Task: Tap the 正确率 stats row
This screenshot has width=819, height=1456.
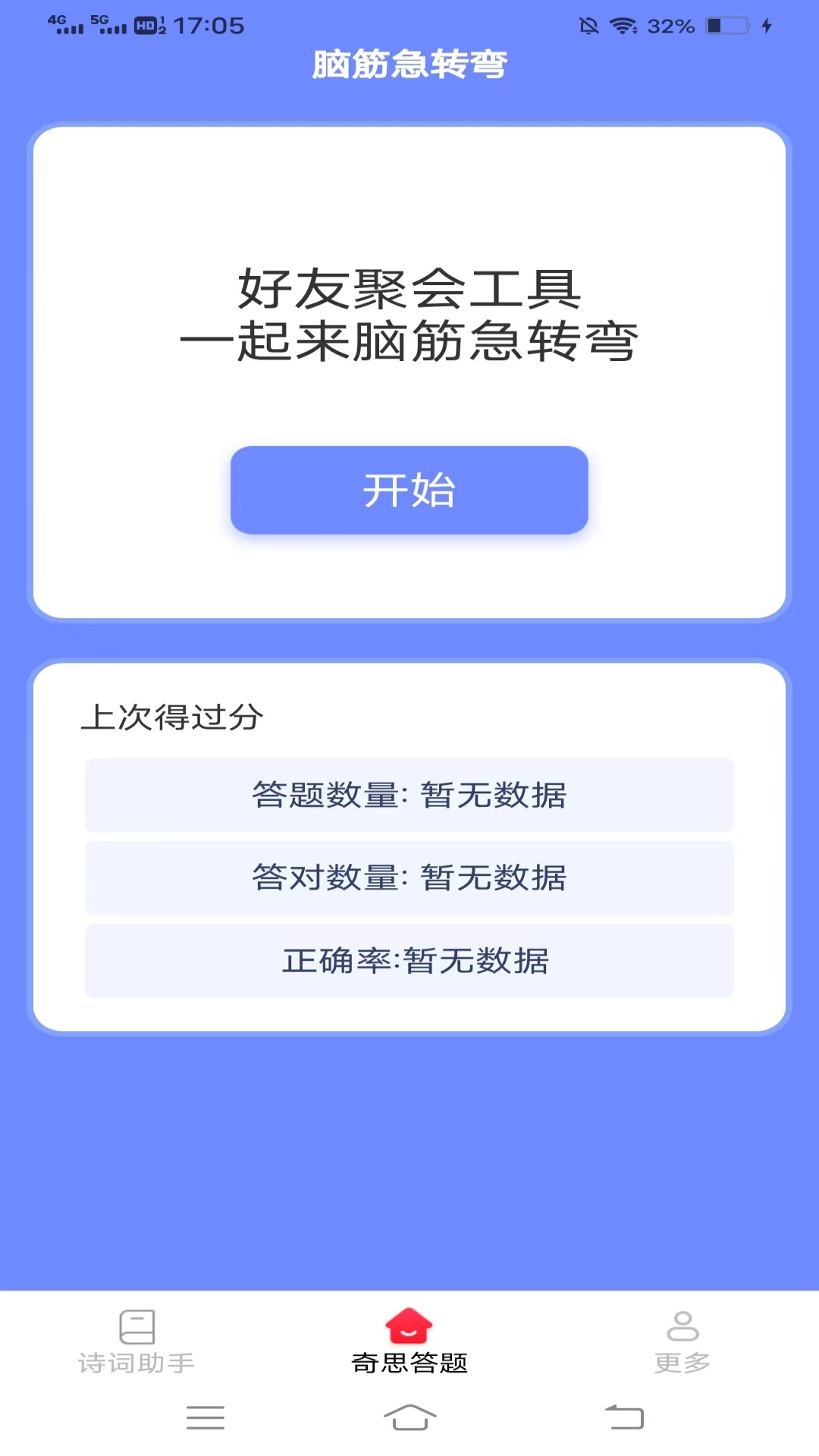Action: 409,962
